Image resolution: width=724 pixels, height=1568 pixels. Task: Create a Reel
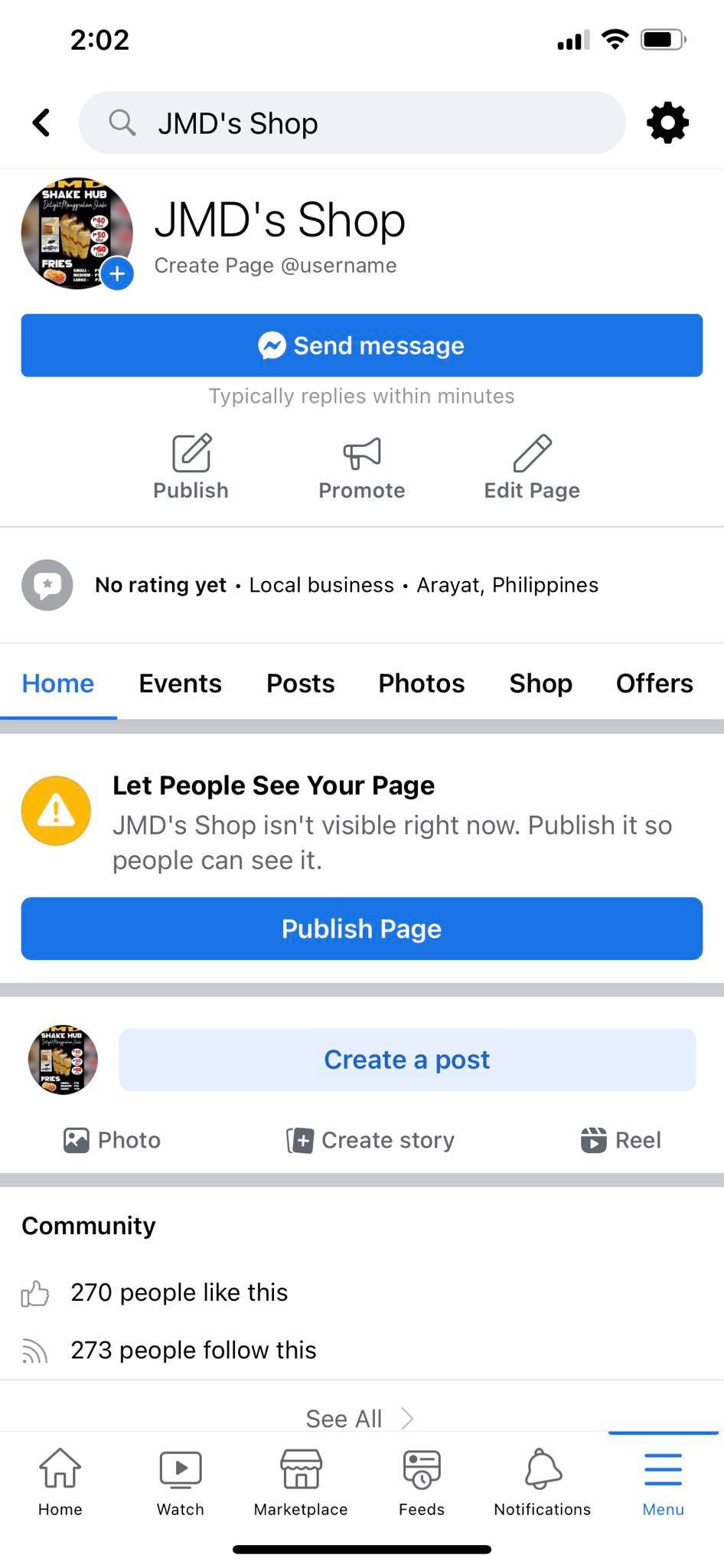(621, 1140)
